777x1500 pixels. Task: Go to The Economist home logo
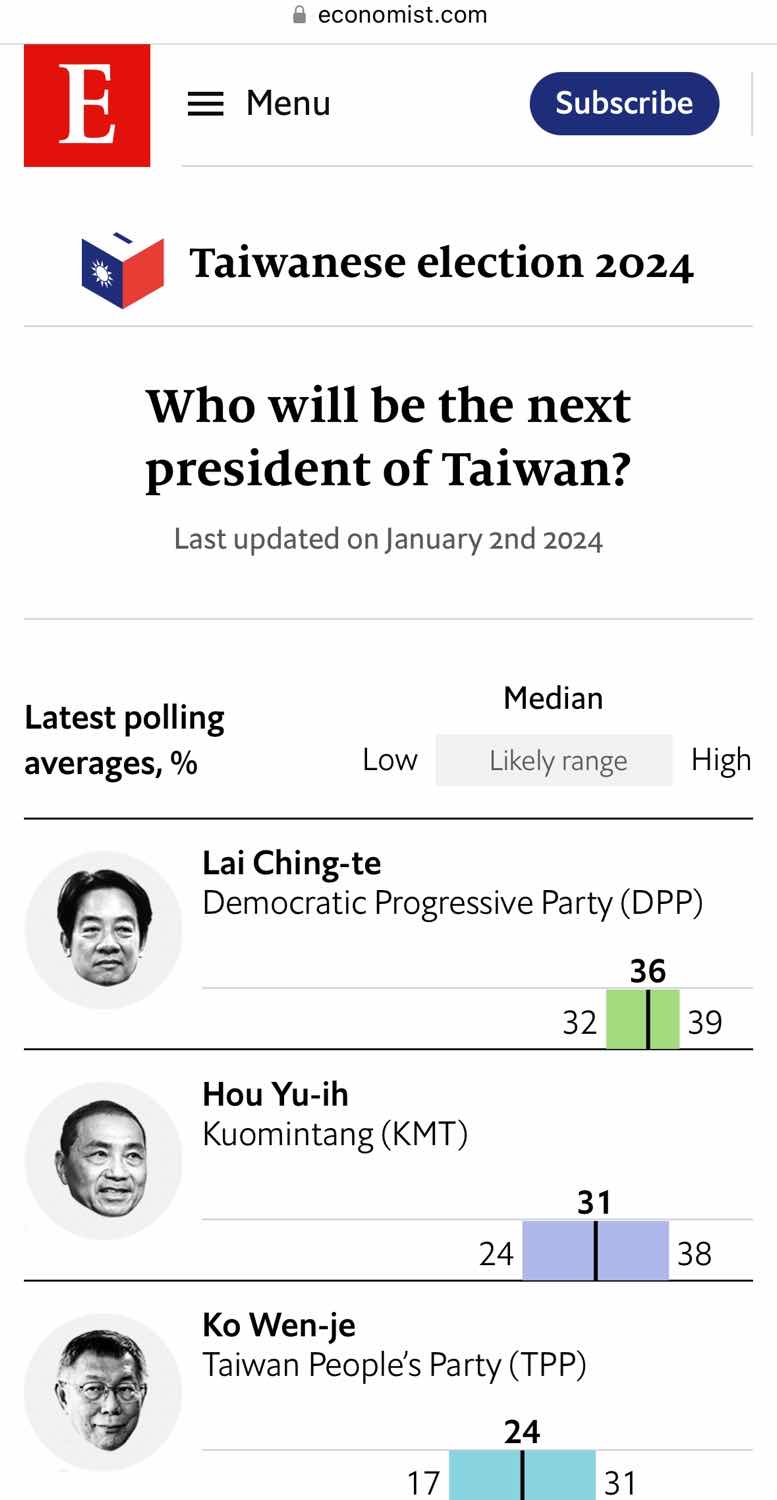tap(87, 105)
